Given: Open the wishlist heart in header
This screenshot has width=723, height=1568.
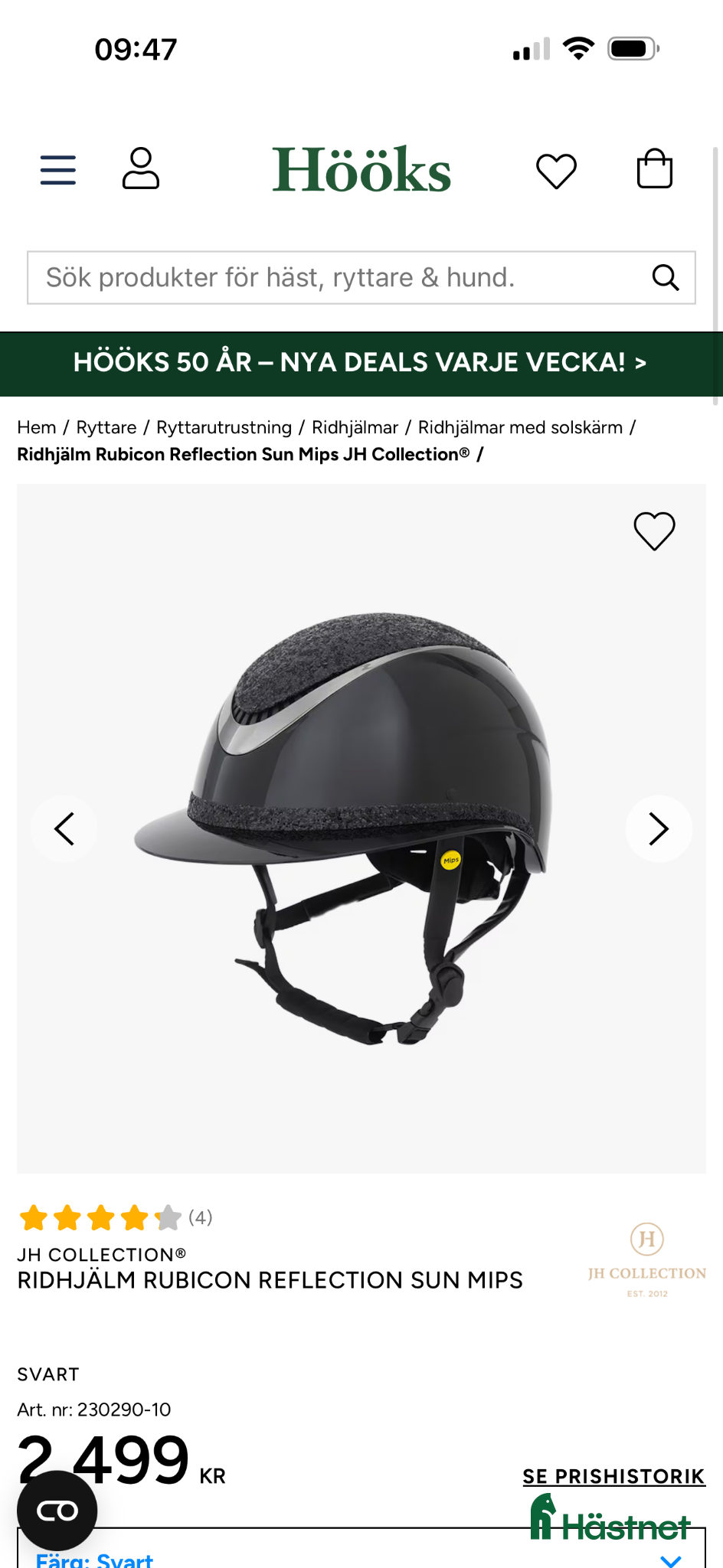Looking at the screenshot, I should point(556,170).
